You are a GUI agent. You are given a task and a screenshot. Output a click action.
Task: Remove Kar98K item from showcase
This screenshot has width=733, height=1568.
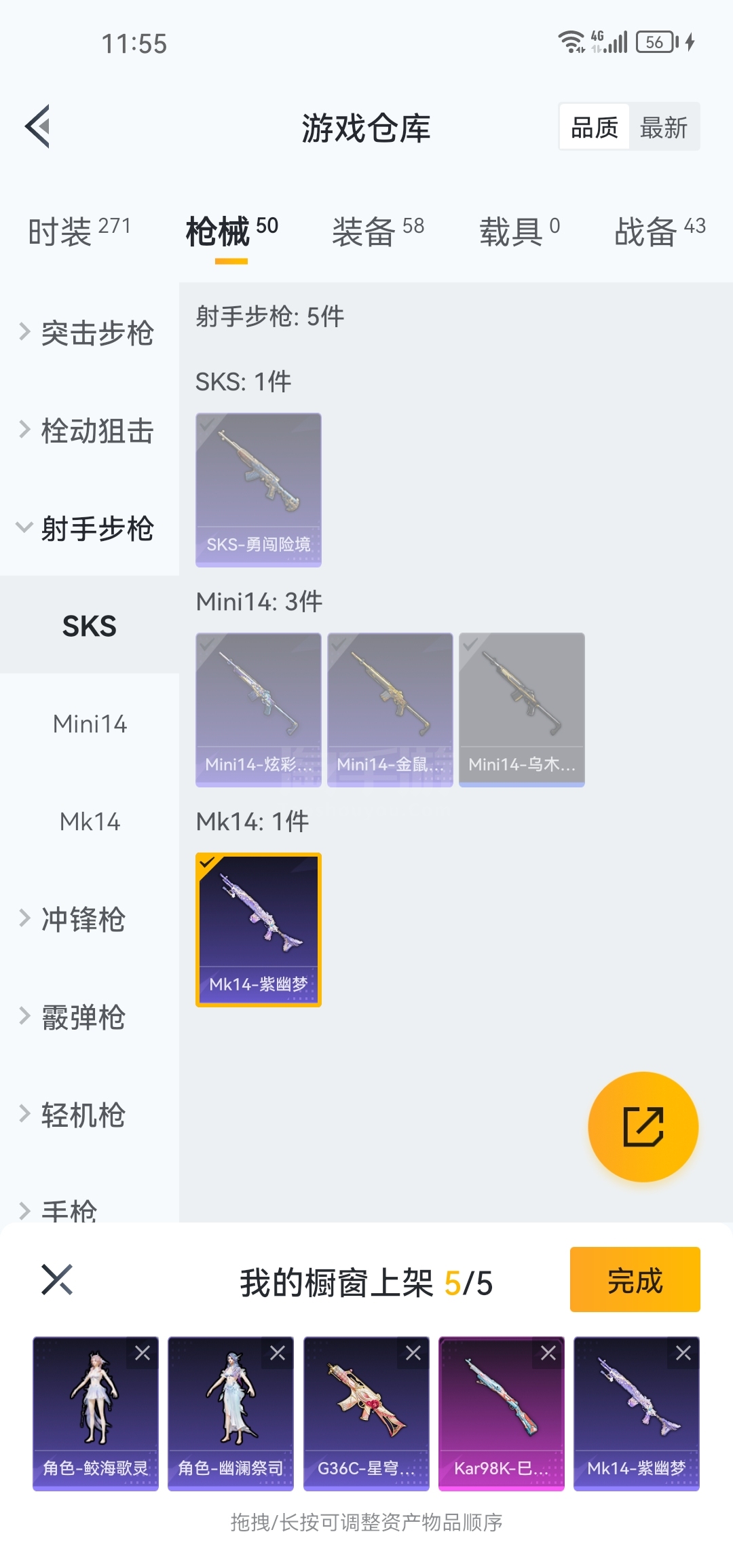coord(548,1354)
